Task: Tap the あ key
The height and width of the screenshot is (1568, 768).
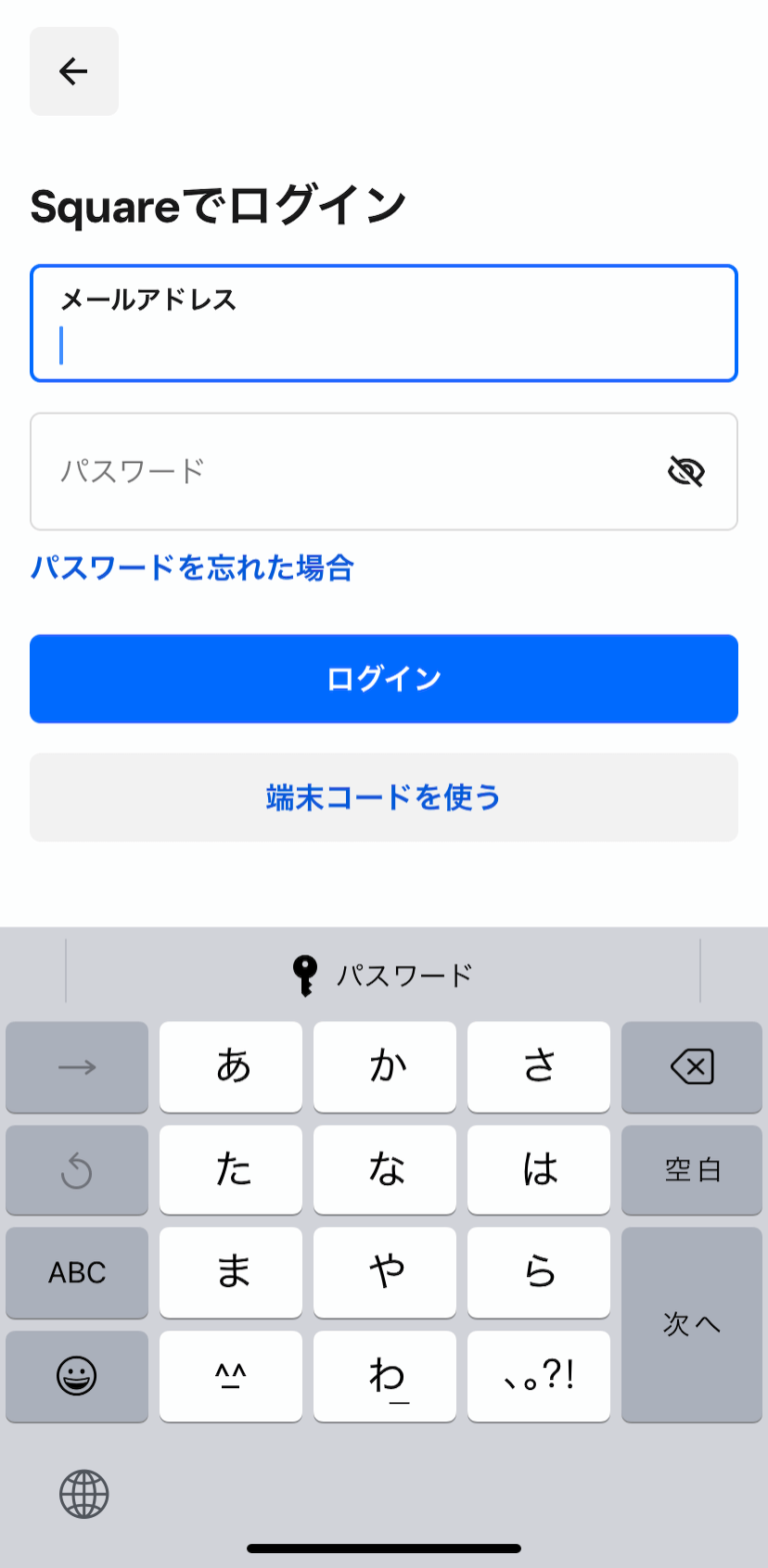Action: (230, 1067)
